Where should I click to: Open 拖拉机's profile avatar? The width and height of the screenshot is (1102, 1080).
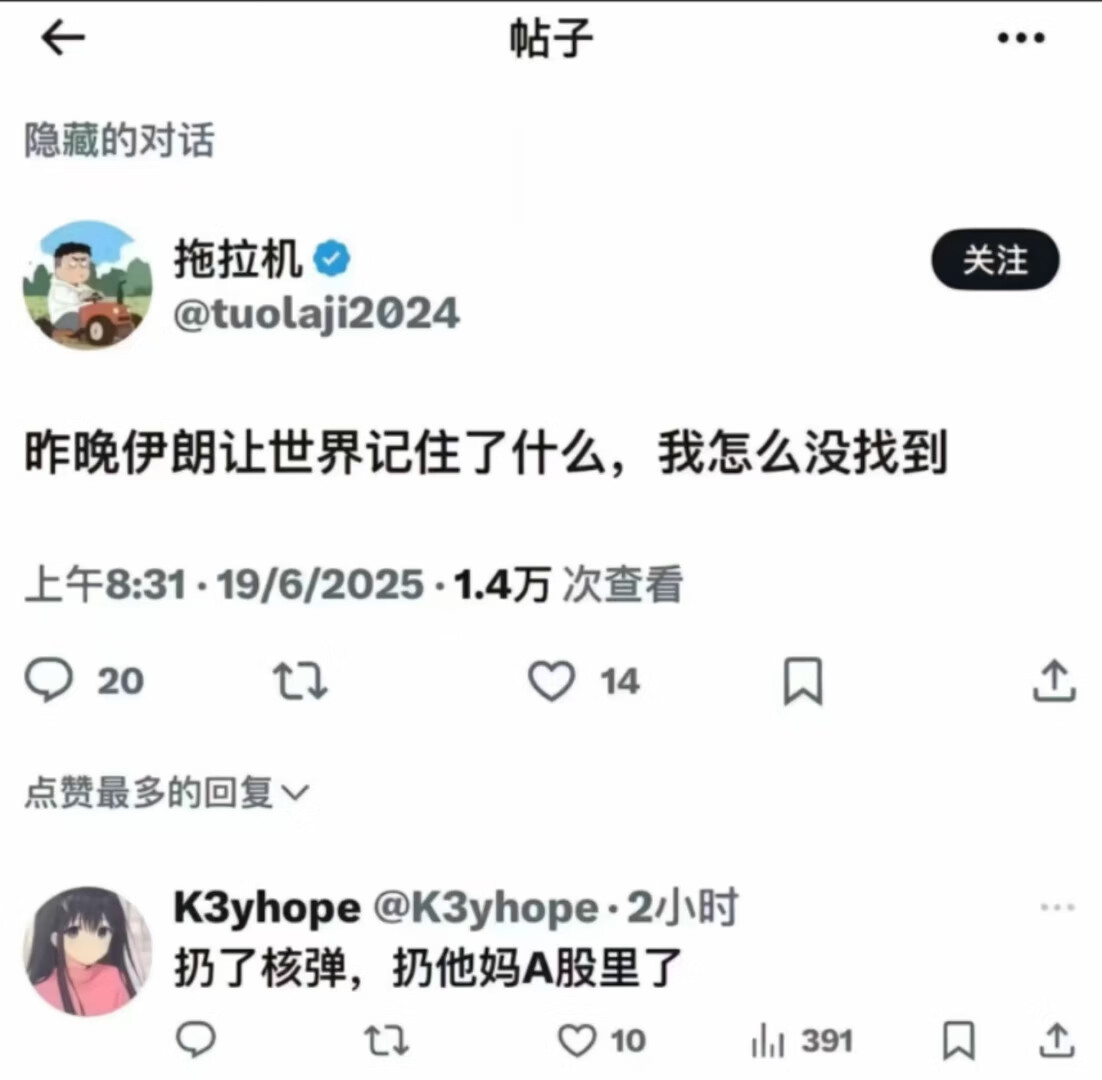(88, 285)
